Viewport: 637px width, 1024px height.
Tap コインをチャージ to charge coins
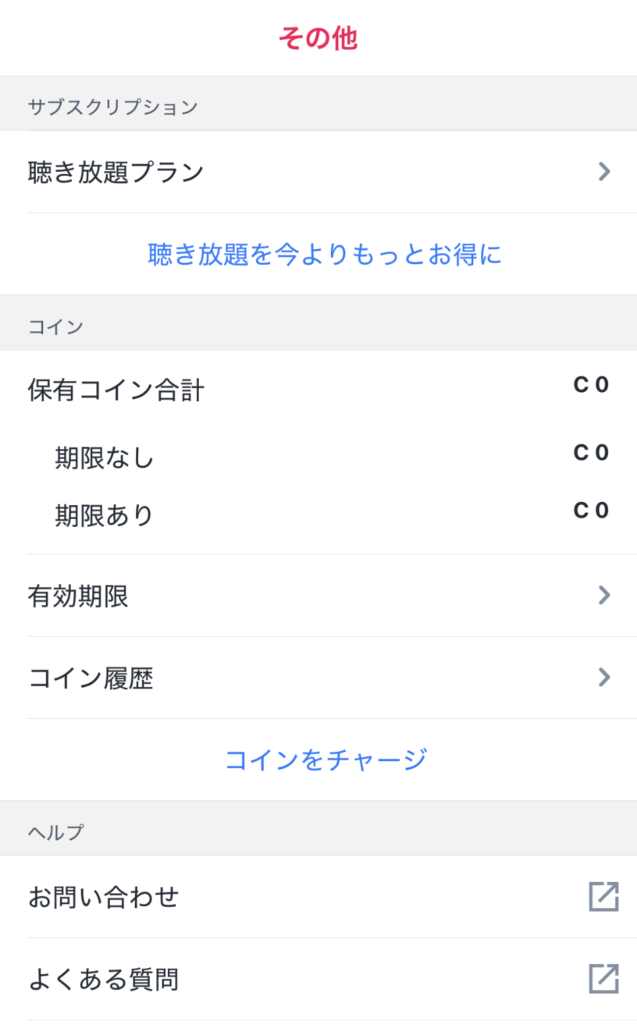click(x=325, y=759)
